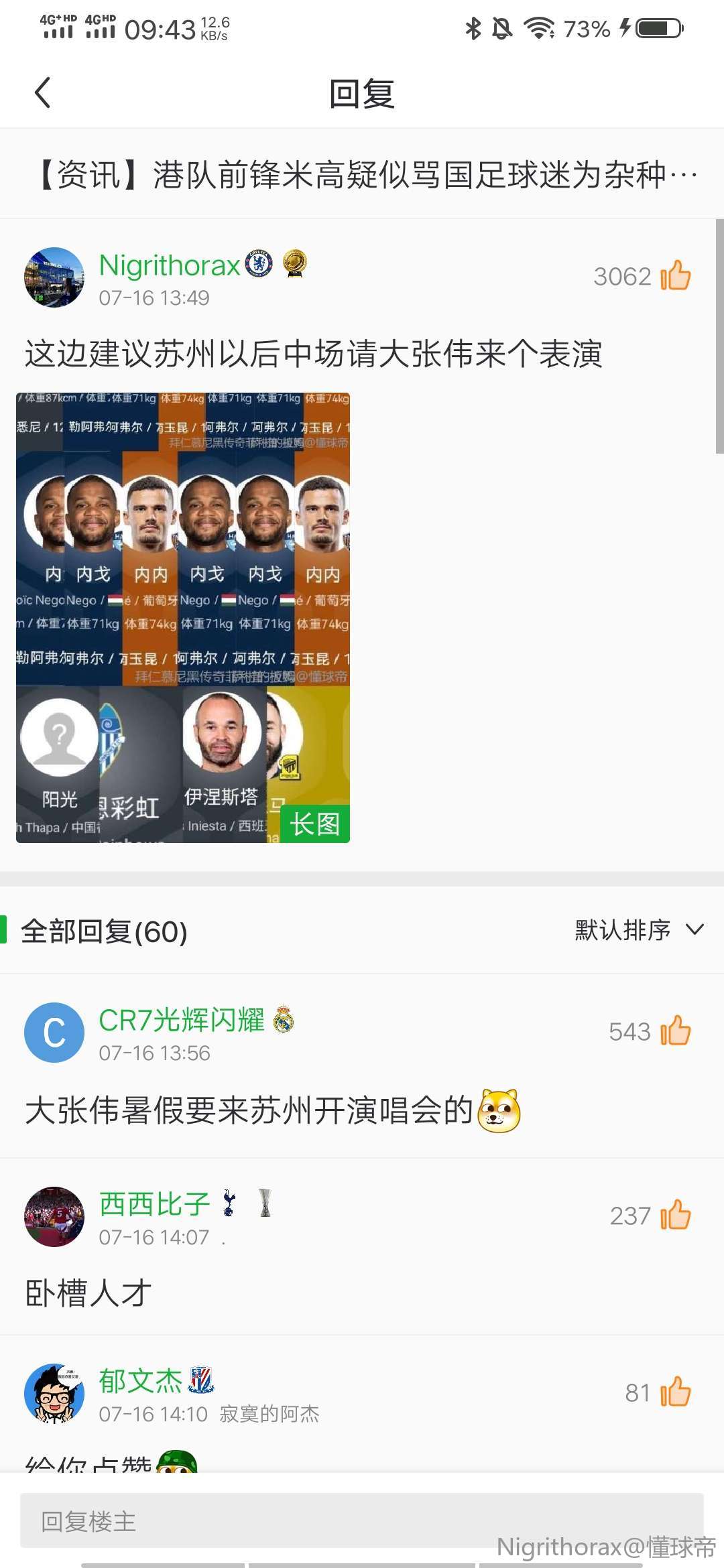
Task: Expand the 默认排序 sort dropdown
Action: click(x=638, y=930)
